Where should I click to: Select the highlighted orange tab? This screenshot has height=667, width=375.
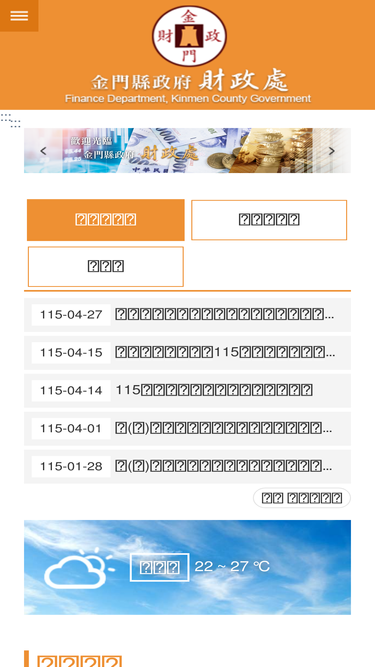tap(106, 220)
